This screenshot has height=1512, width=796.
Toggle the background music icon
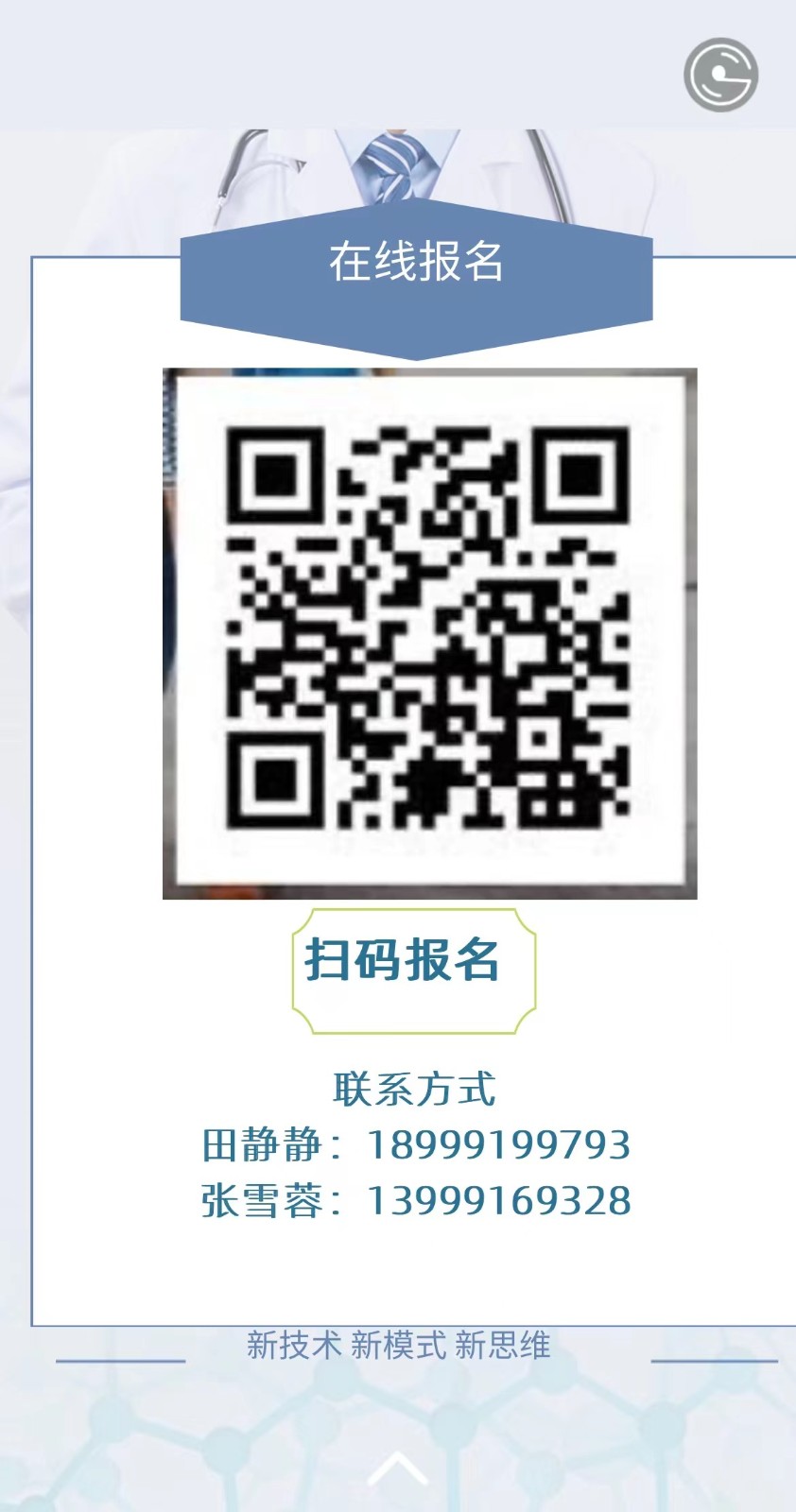[720, 75]
